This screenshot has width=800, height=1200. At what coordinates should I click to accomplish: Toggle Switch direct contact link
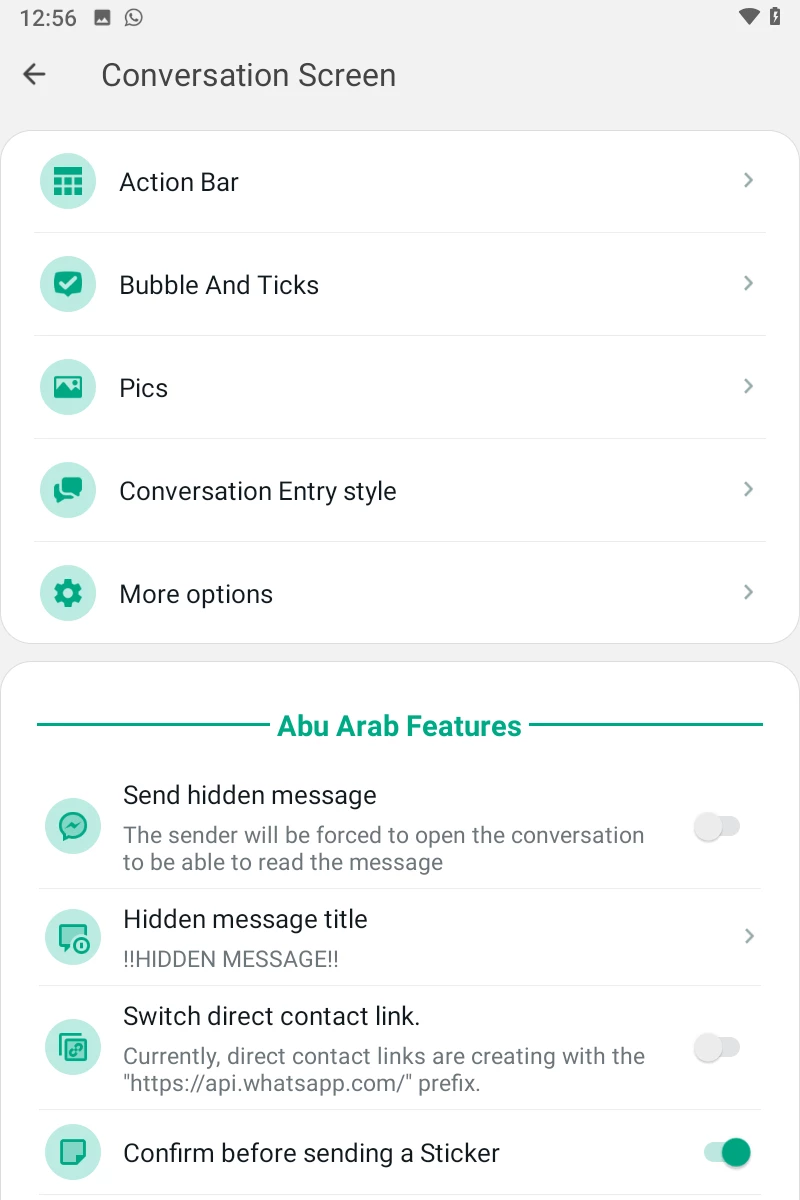tap(717, 1048)
